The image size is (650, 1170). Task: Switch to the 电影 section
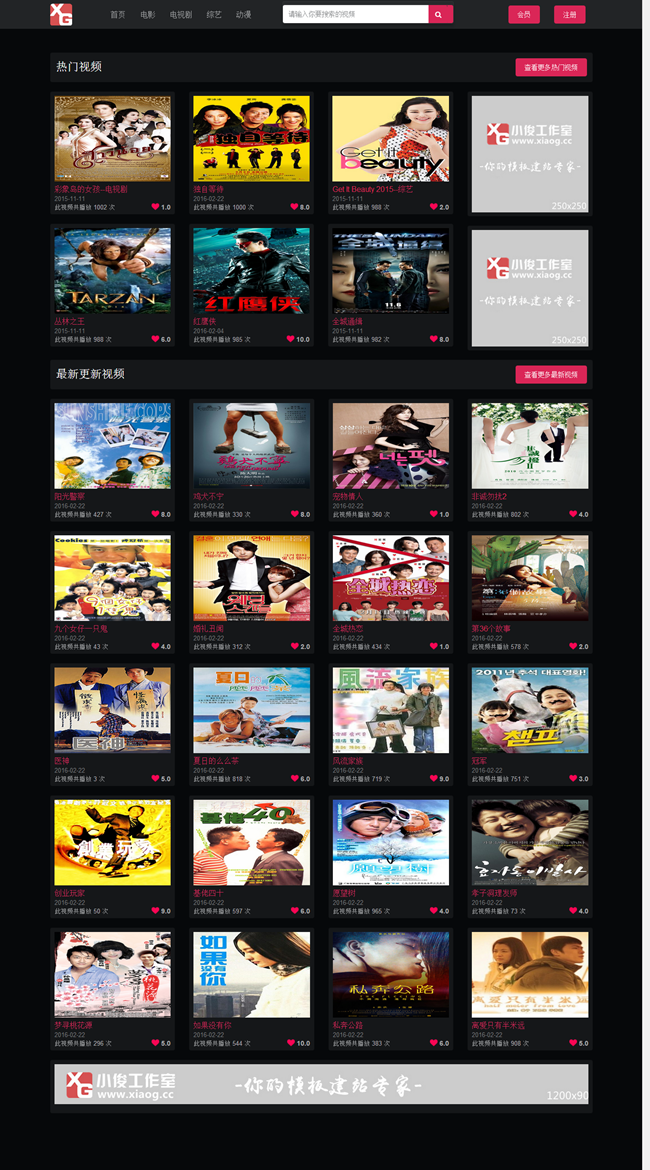click(x=147, y=15)
